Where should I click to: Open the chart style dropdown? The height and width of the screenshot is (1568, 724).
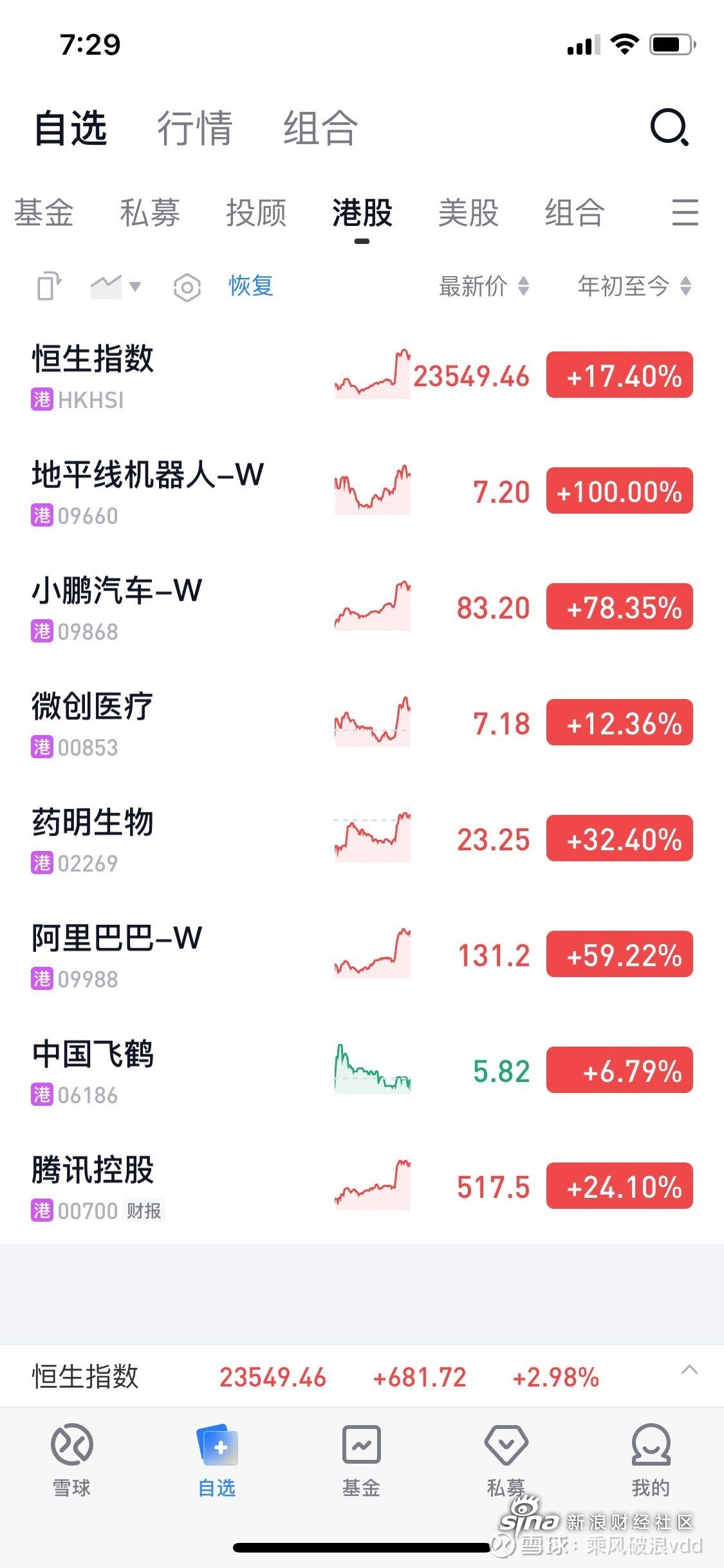click(115, 286)
